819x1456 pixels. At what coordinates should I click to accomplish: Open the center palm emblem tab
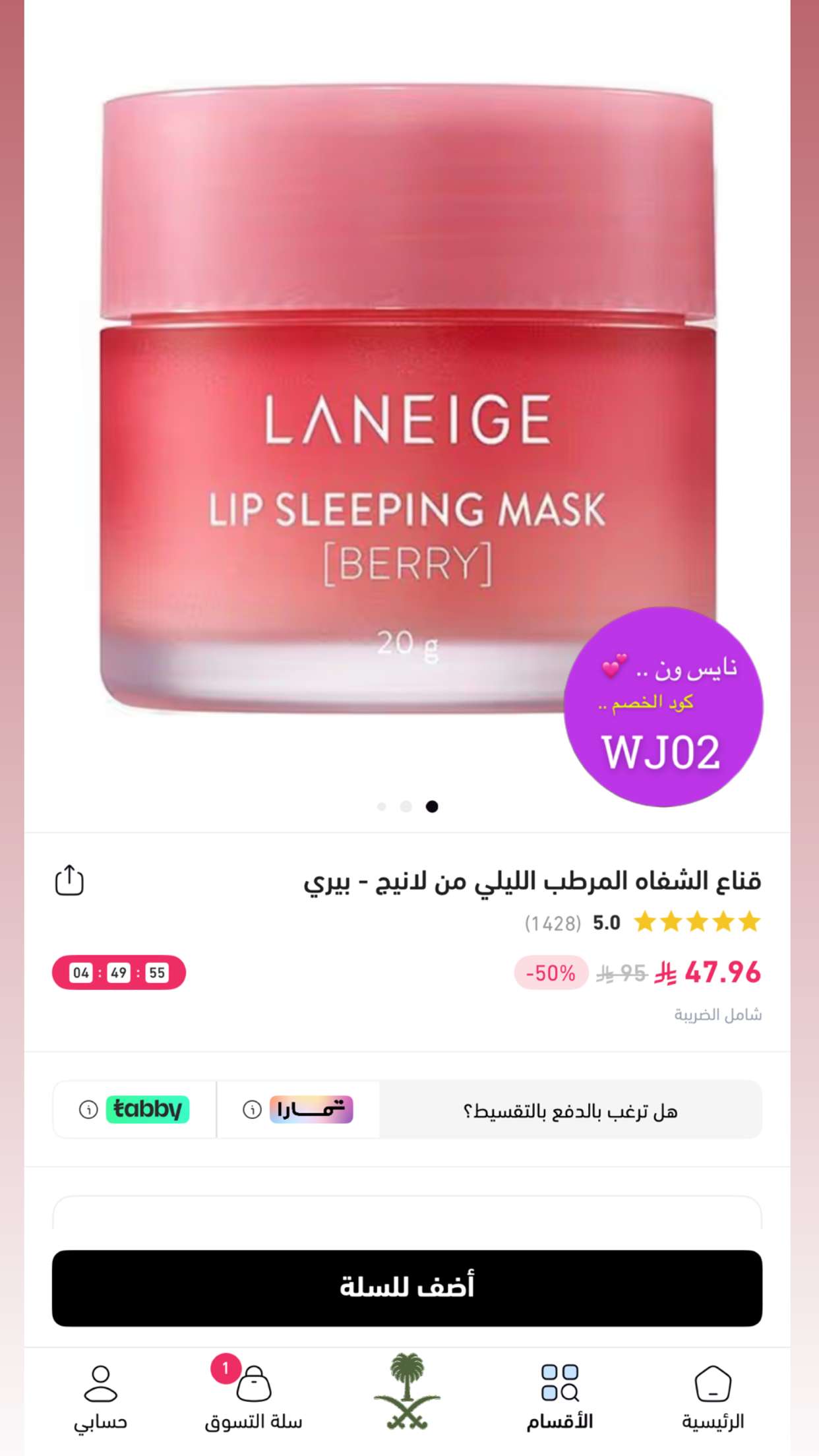[407, 1391]
